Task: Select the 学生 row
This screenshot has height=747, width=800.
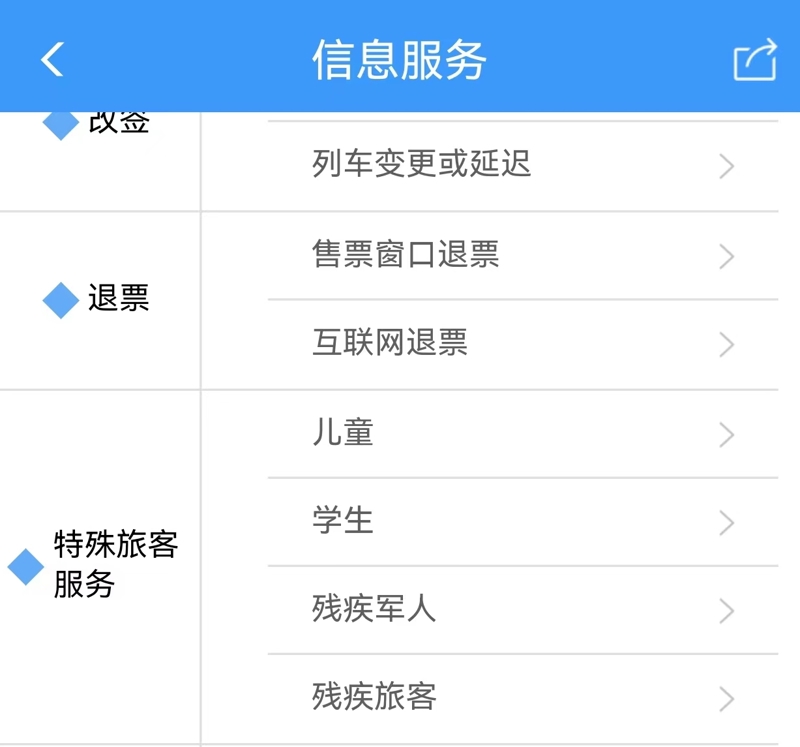Action: pyautogui.click(x=522, y=522)
